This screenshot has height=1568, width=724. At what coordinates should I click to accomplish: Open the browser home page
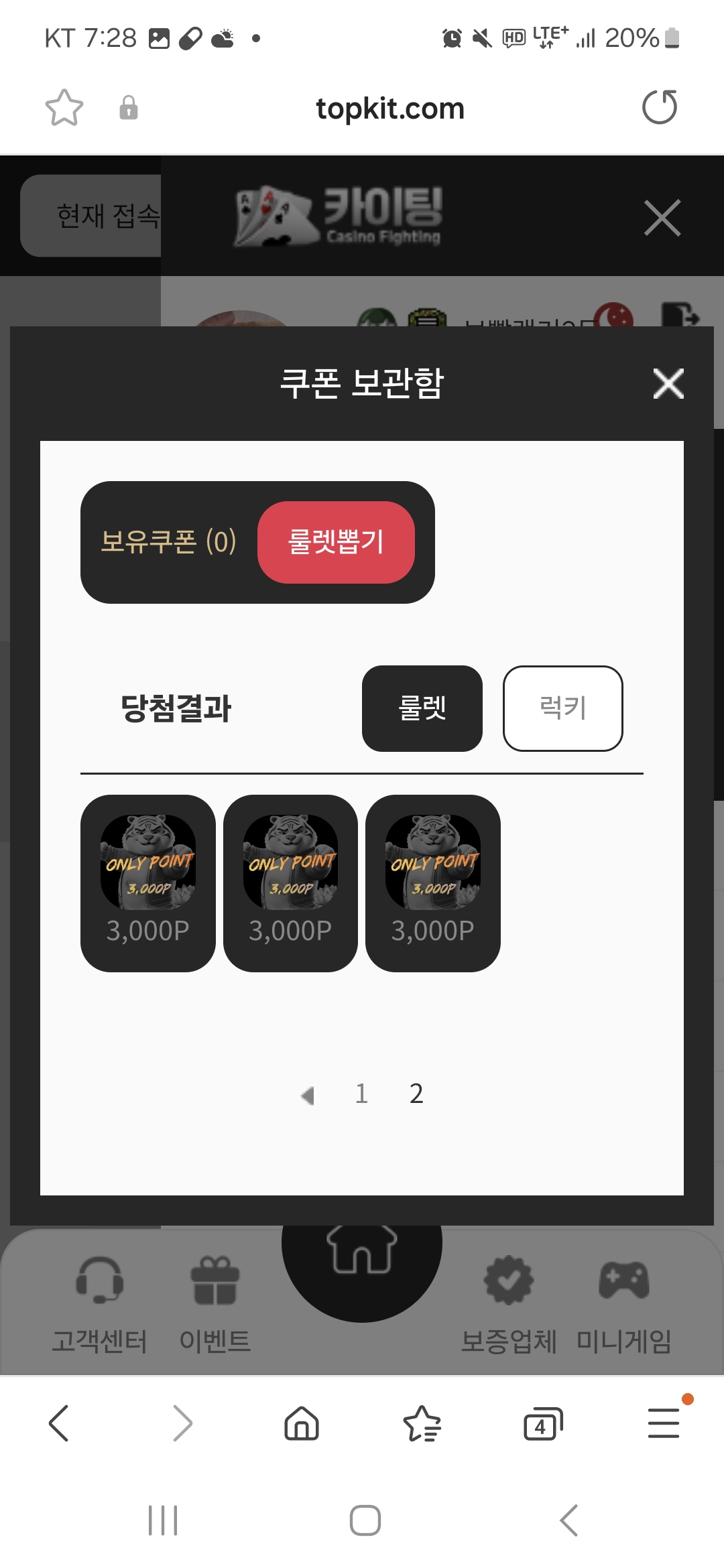302,1423
